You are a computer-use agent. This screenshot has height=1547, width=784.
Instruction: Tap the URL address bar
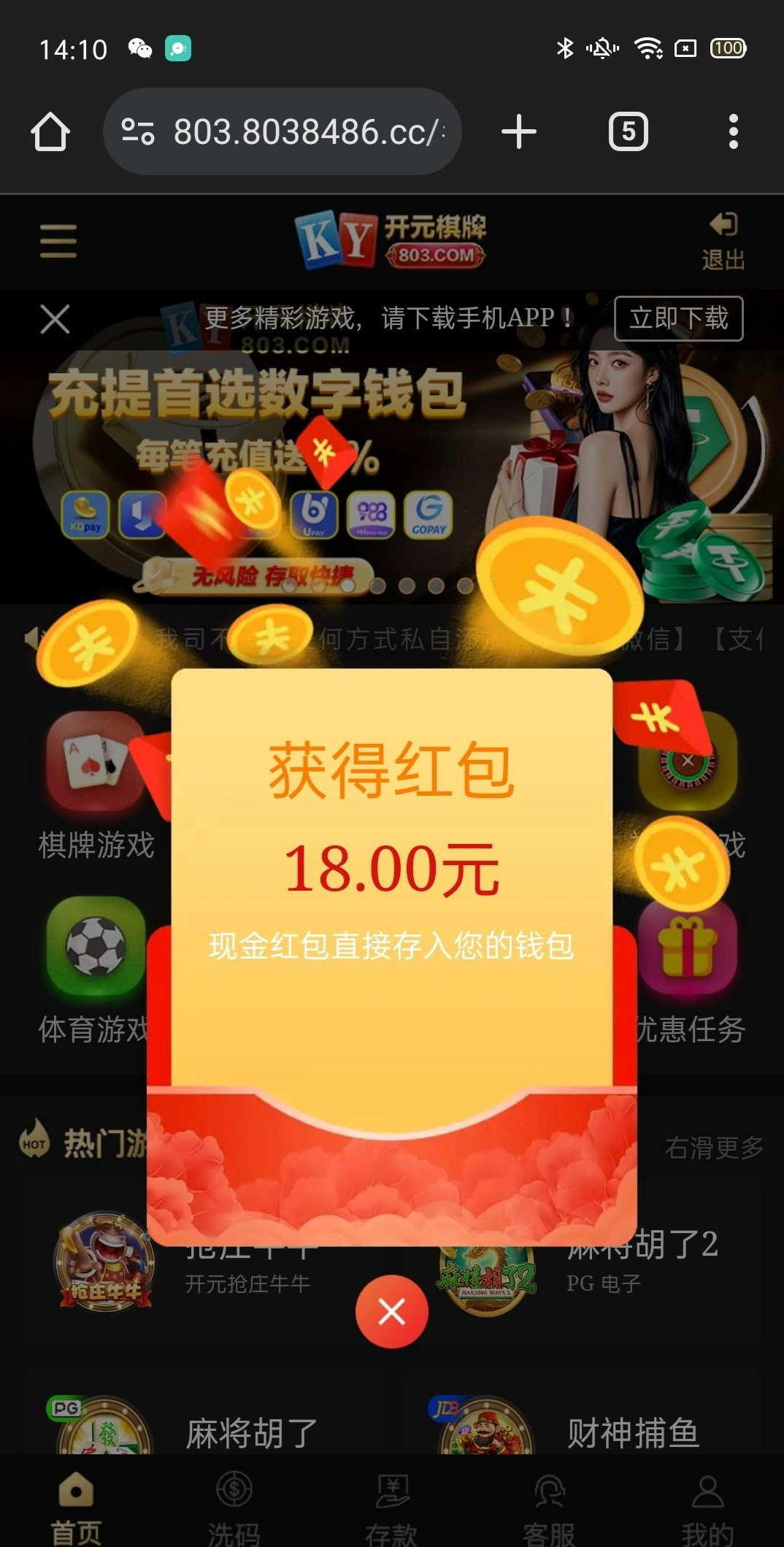pos(292,132)
